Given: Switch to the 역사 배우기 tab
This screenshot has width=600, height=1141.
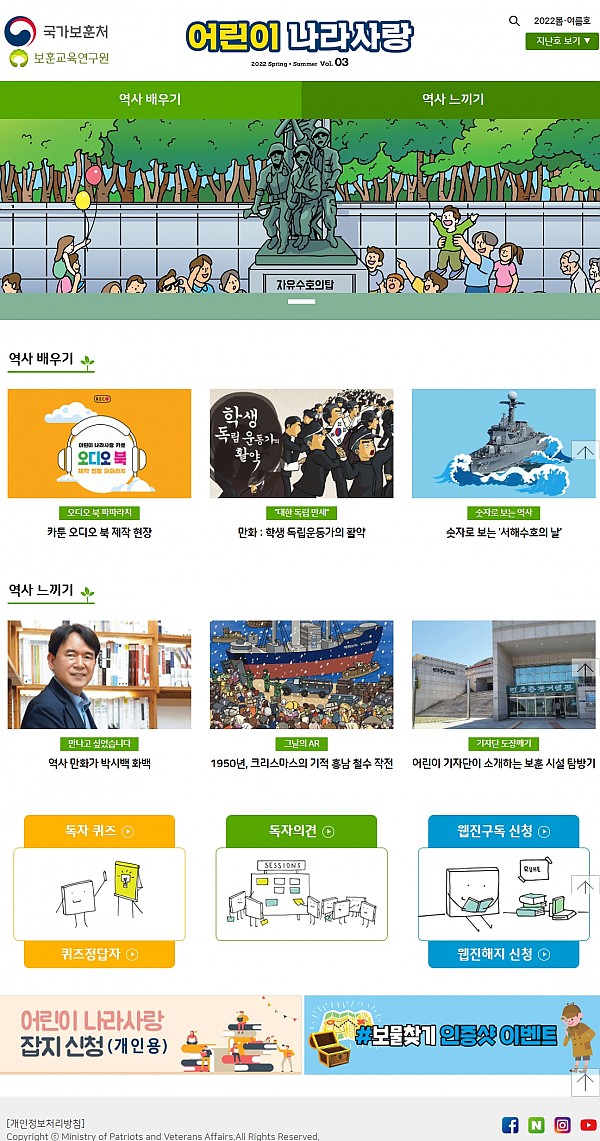Looking at the screenshot, I should pyautogui.click(x=150, y=100).
